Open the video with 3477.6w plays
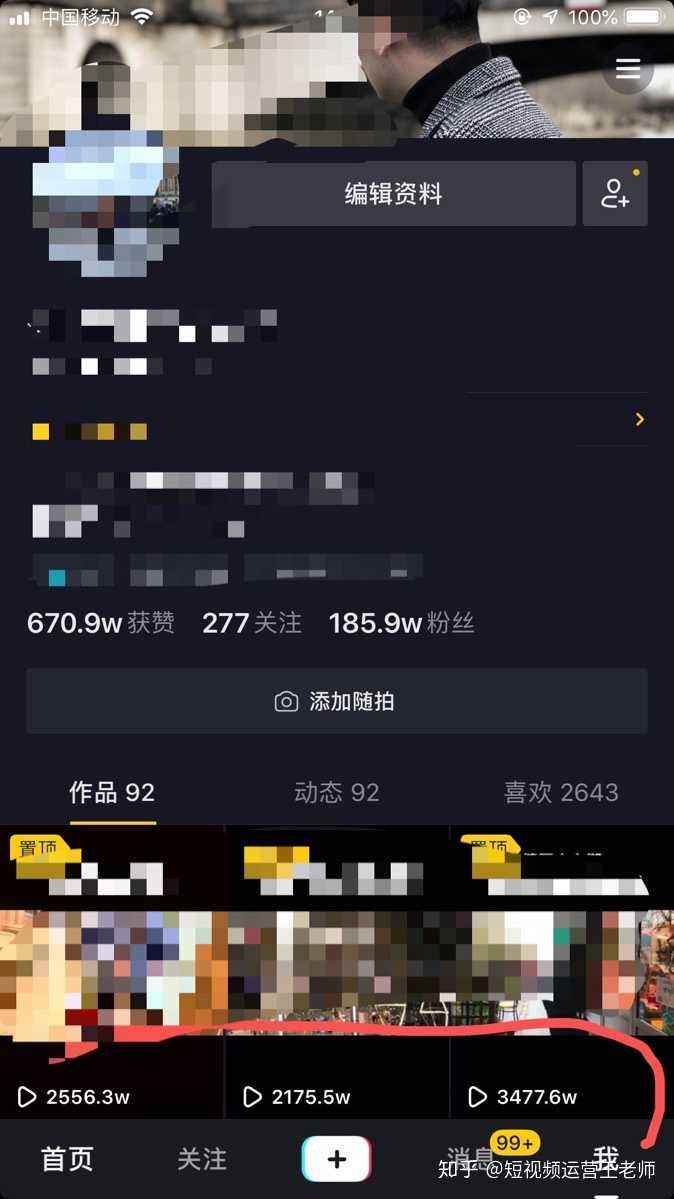This screenshot has width=674, height=1199. click(560, 970)
